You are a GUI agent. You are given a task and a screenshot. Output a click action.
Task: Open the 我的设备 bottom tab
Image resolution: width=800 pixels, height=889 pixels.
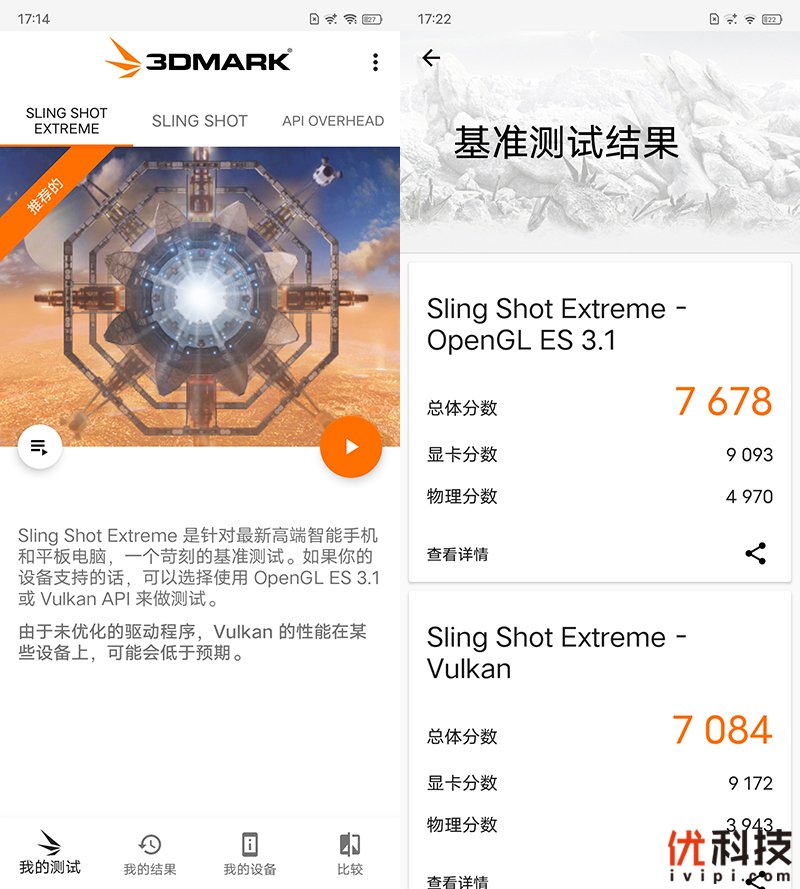tap(250, 853)
